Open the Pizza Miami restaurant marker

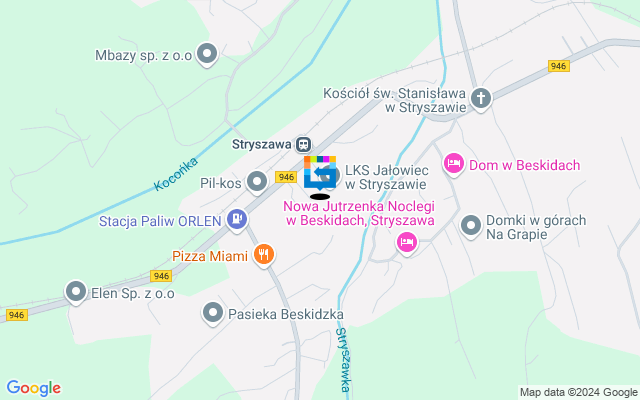(264, 255)
